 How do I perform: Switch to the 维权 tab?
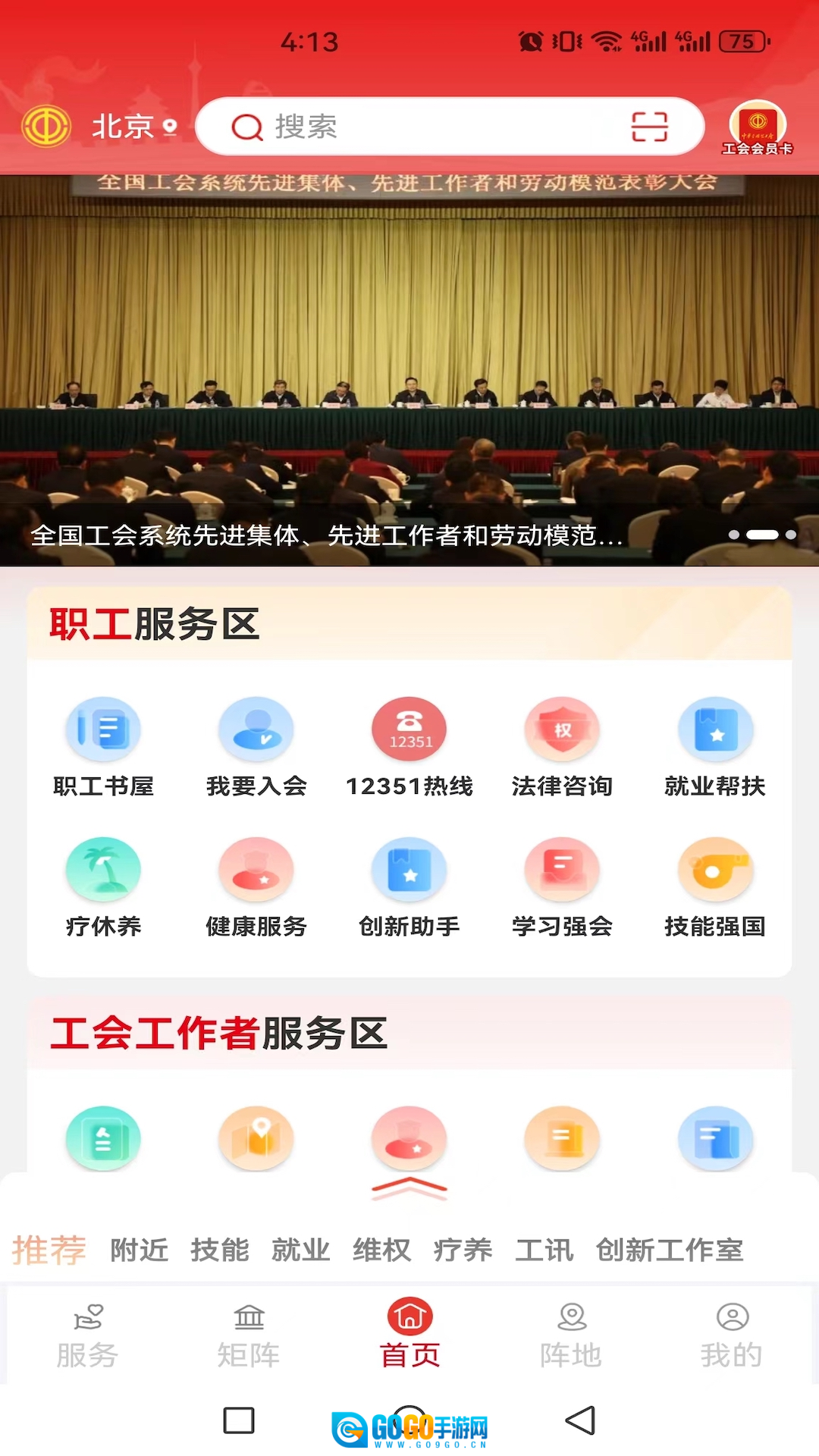381,1250
